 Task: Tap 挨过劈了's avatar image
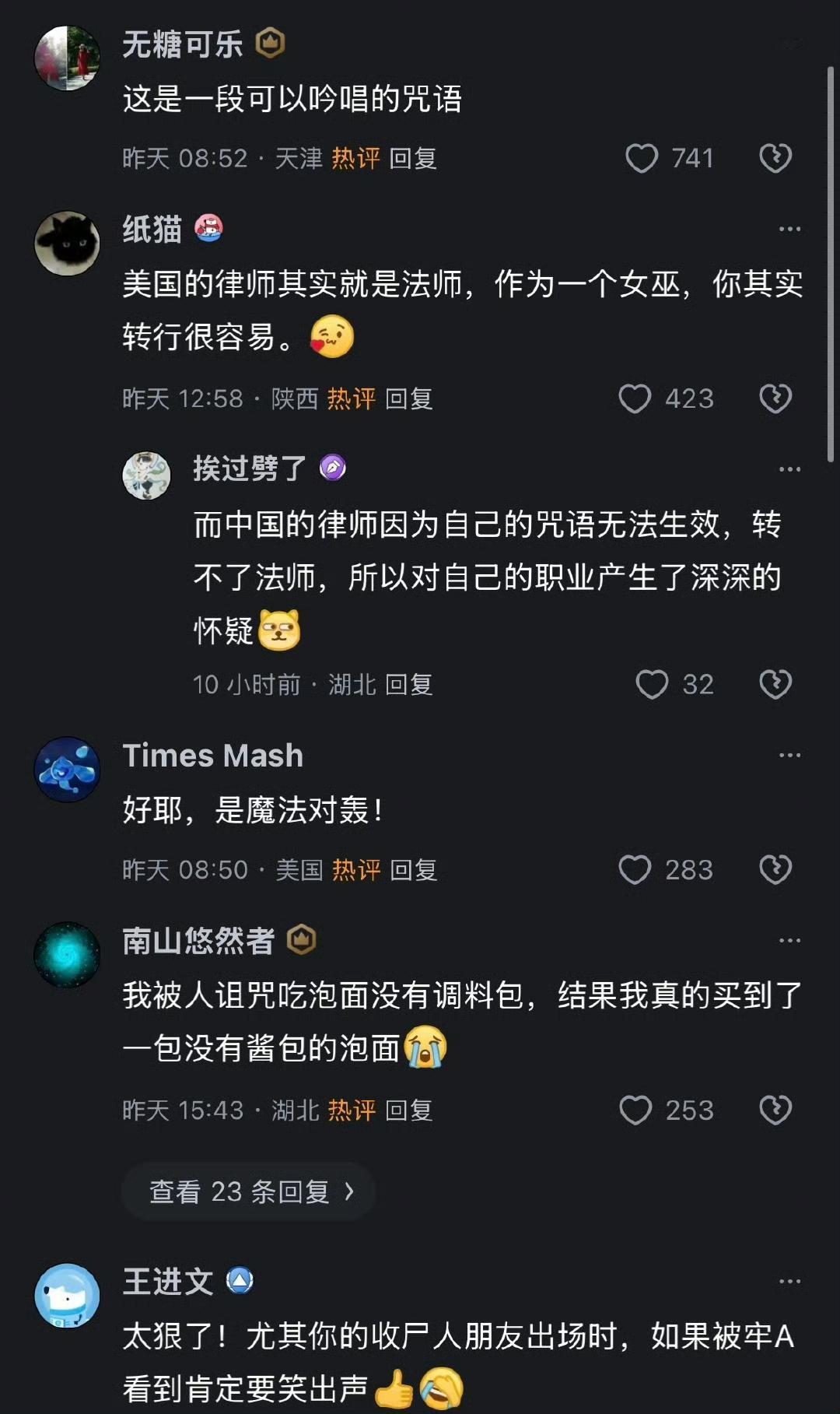click(x=146, y=476)
